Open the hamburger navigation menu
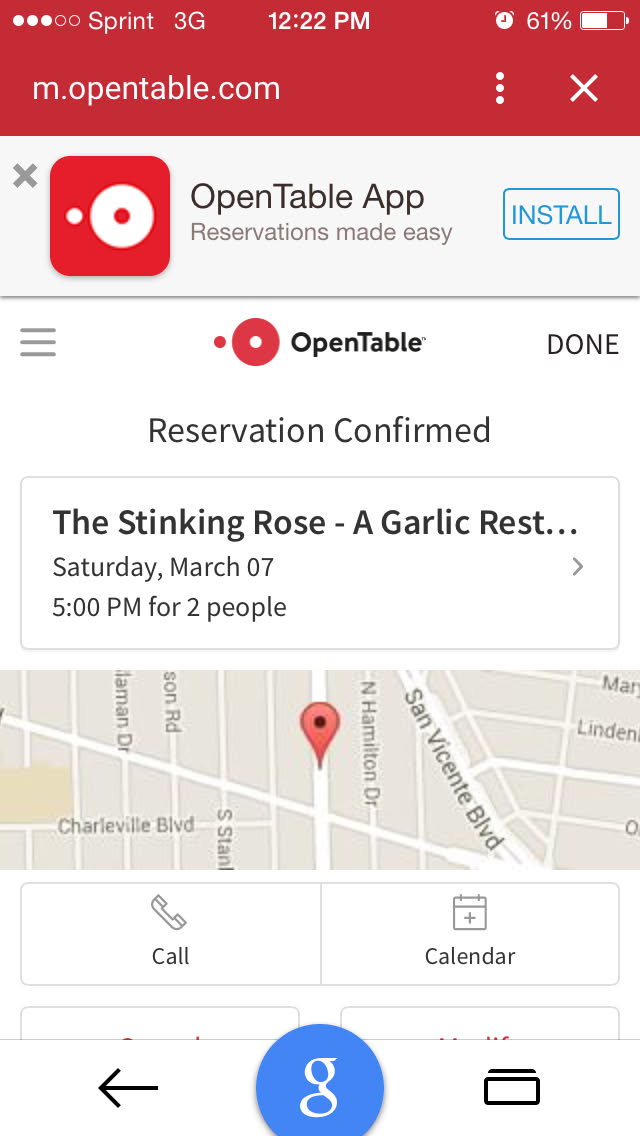 [x=38, y=343]
